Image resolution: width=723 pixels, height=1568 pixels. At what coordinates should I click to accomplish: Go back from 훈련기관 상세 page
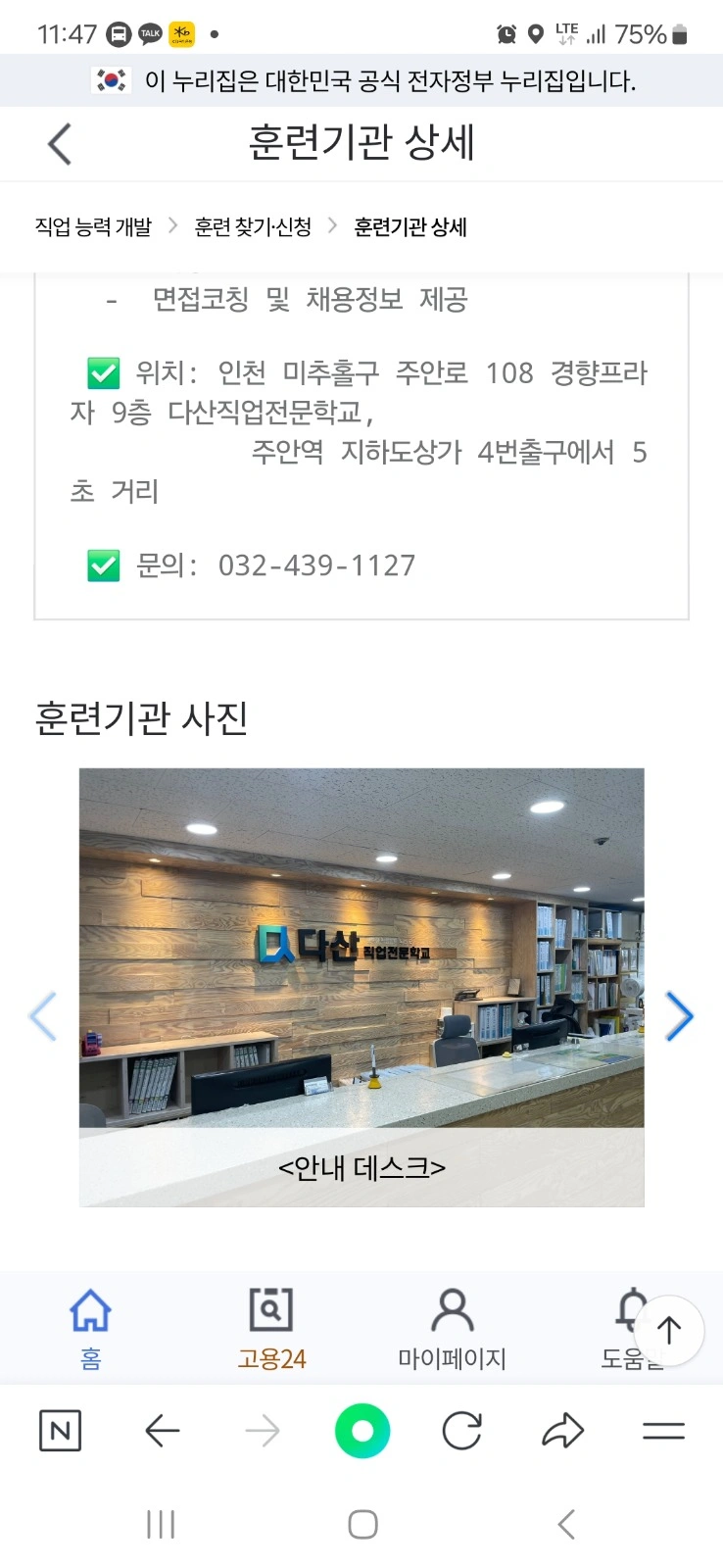(x=59, y=144)
